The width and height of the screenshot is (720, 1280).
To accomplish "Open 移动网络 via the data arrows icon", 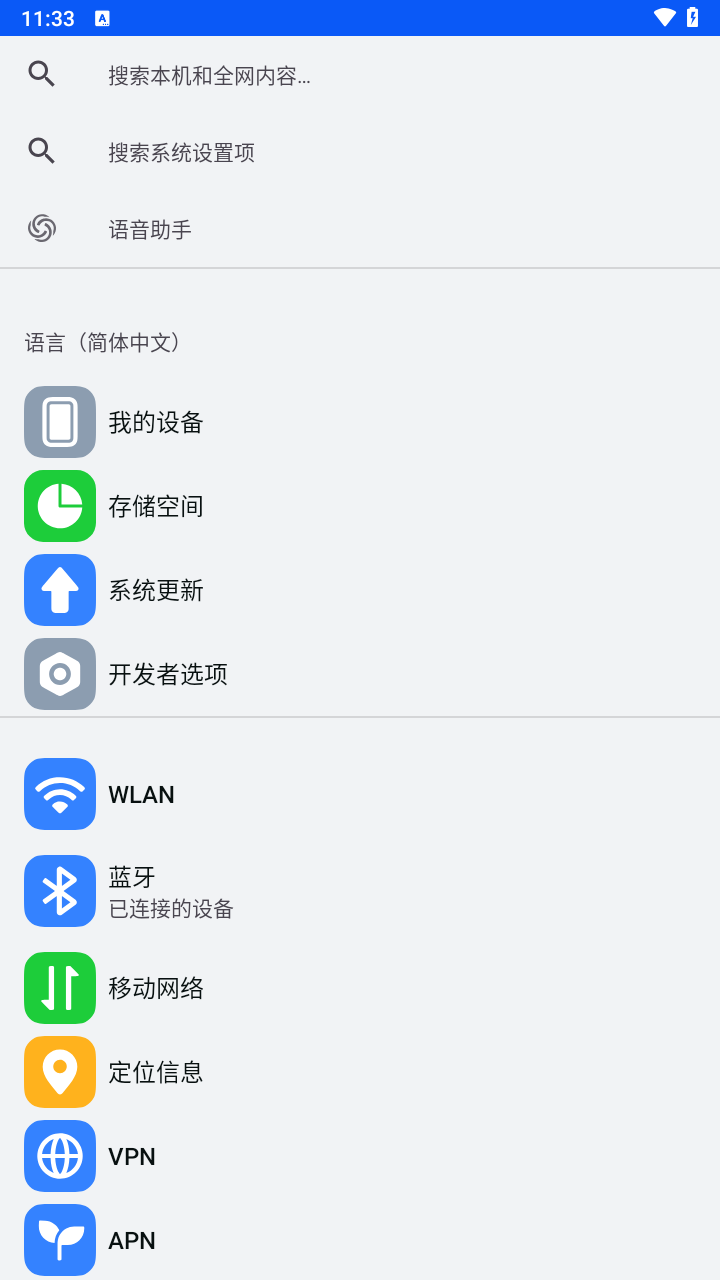I will 60,987.
